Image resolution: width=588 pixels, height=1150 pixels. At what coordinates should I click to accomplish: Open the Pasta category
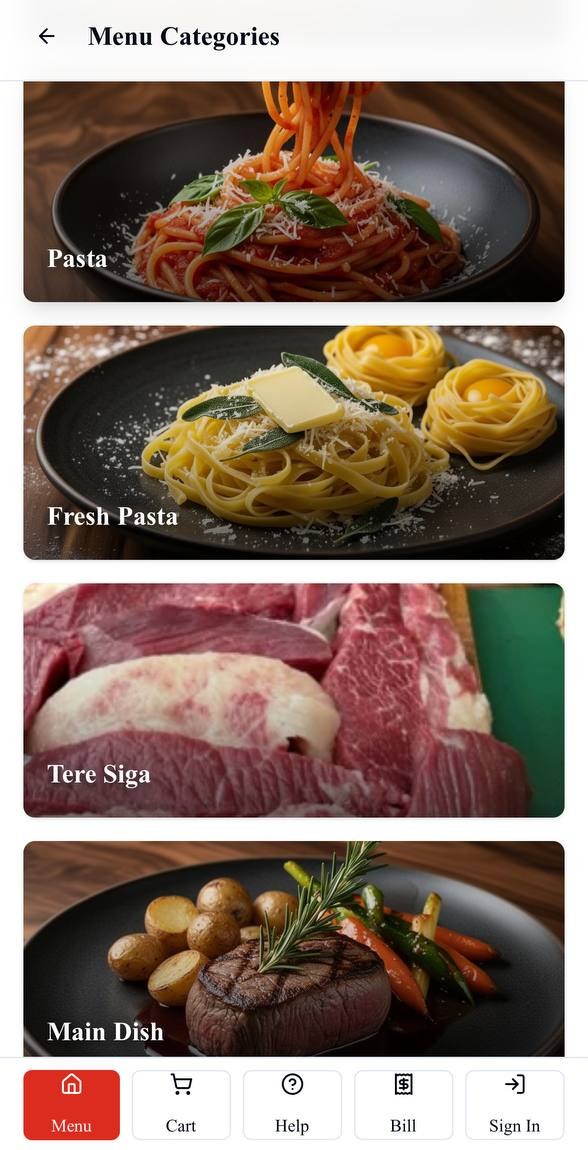[294, 191]
